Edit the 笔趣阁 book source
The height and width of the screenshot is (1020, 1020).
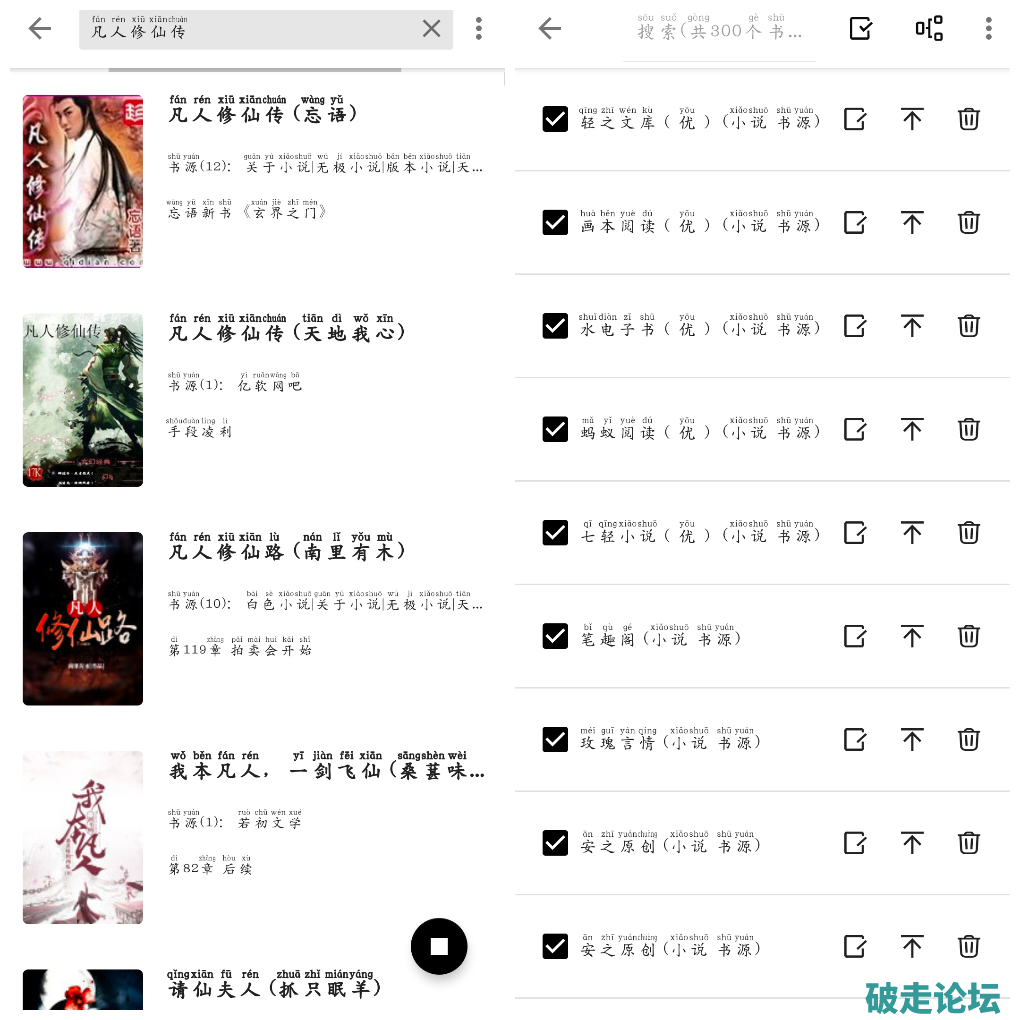tap(855, 636)
